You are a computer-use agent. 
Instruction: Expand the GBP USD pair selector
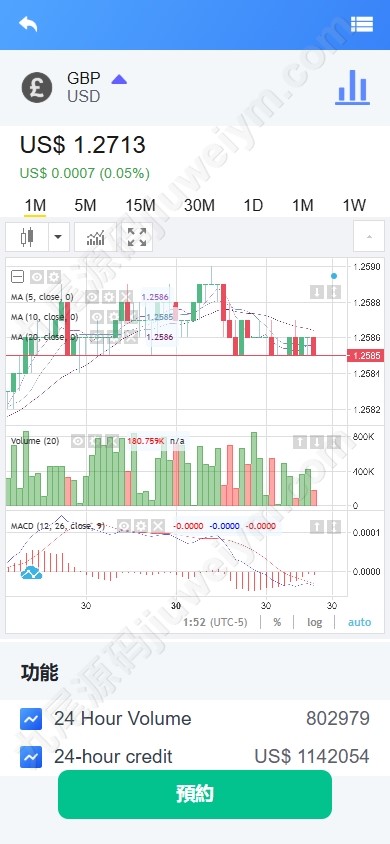tap(119, 80)
